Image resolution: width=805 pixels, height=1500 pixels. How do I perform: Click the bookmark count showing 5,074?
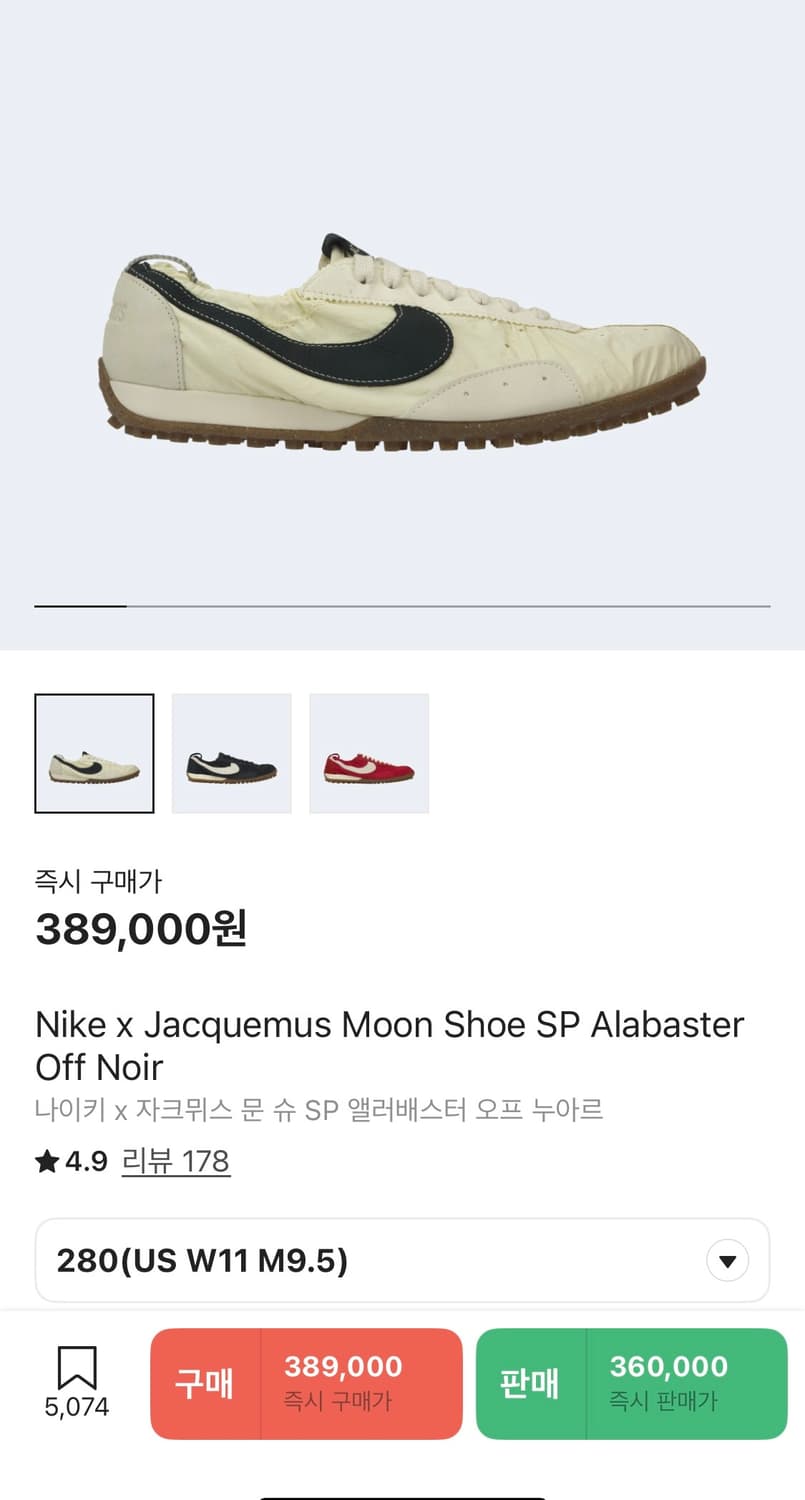75,1406
